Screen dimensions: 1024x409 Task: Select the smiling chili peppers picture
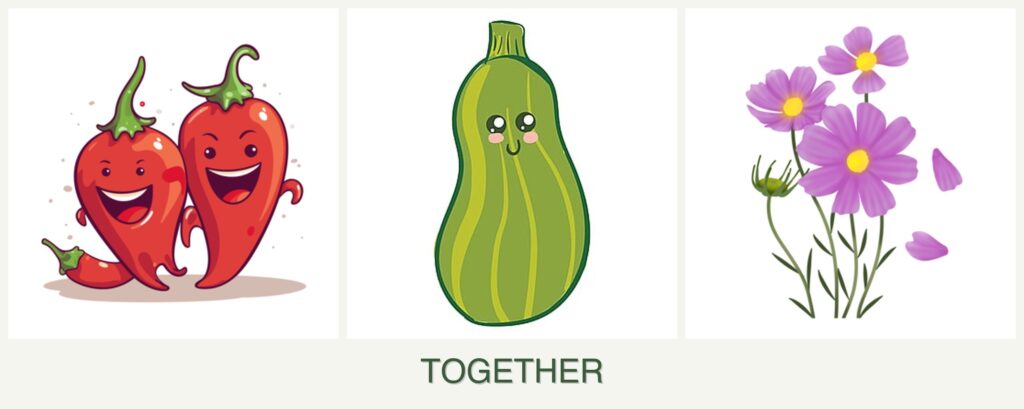pos(173,174)
